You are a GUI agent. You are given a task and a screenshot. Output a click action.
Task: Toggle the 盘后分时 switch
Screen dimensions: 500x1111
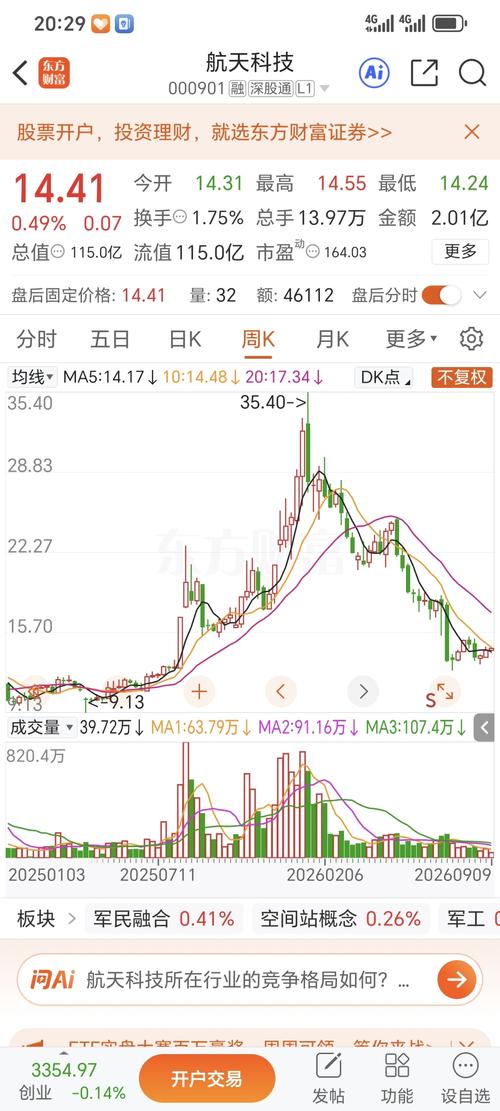(441, 295)
